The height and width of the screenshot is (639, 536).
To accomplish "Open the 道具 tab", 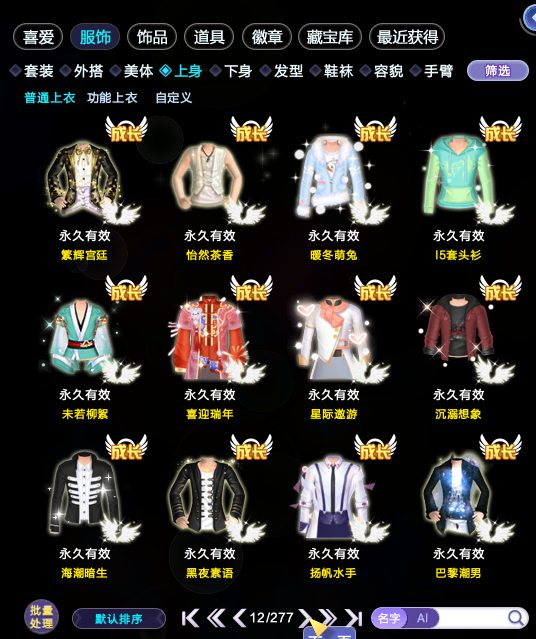I will click(209, 37).
